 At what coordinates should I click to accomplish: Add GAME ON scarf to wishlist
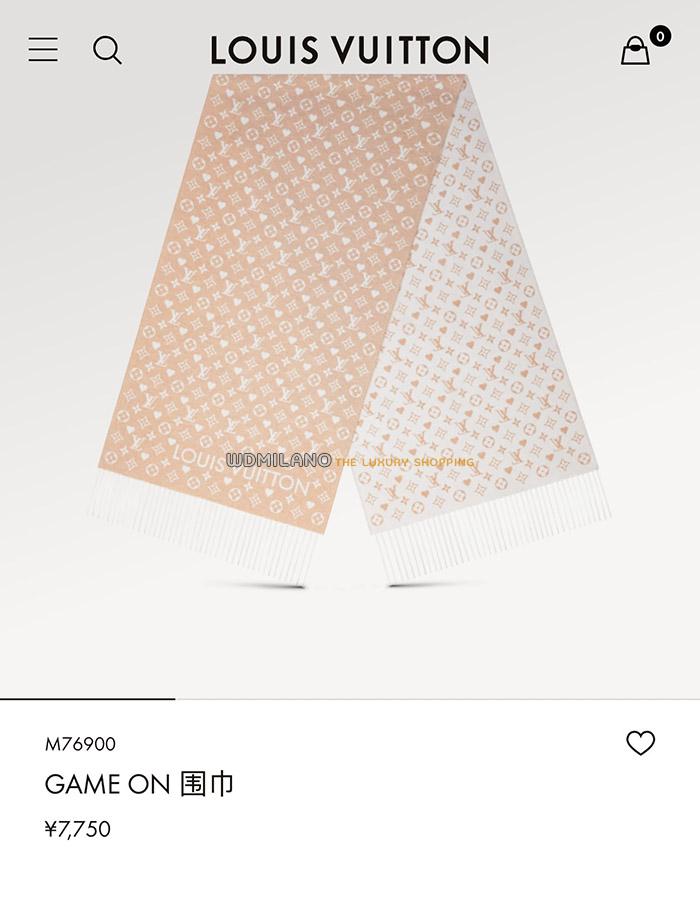640,743
